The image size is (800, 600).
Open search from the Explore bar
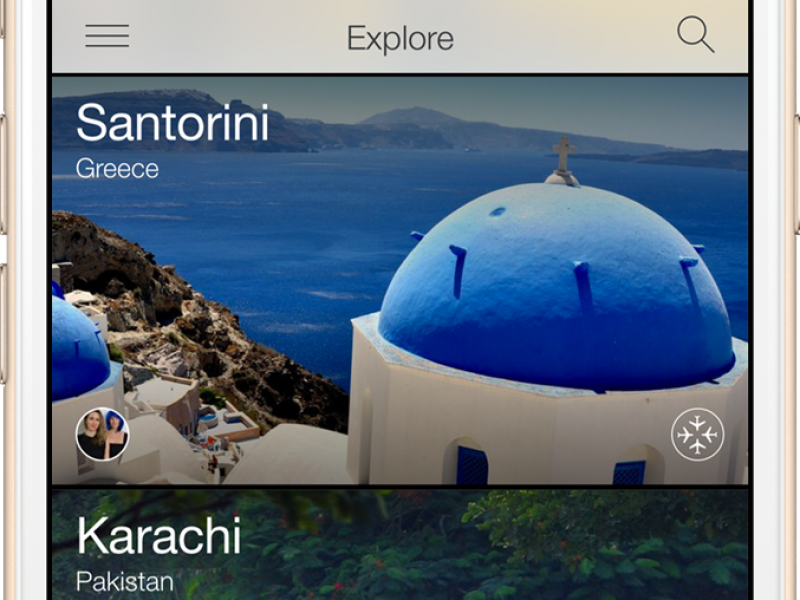pos(695,35)
